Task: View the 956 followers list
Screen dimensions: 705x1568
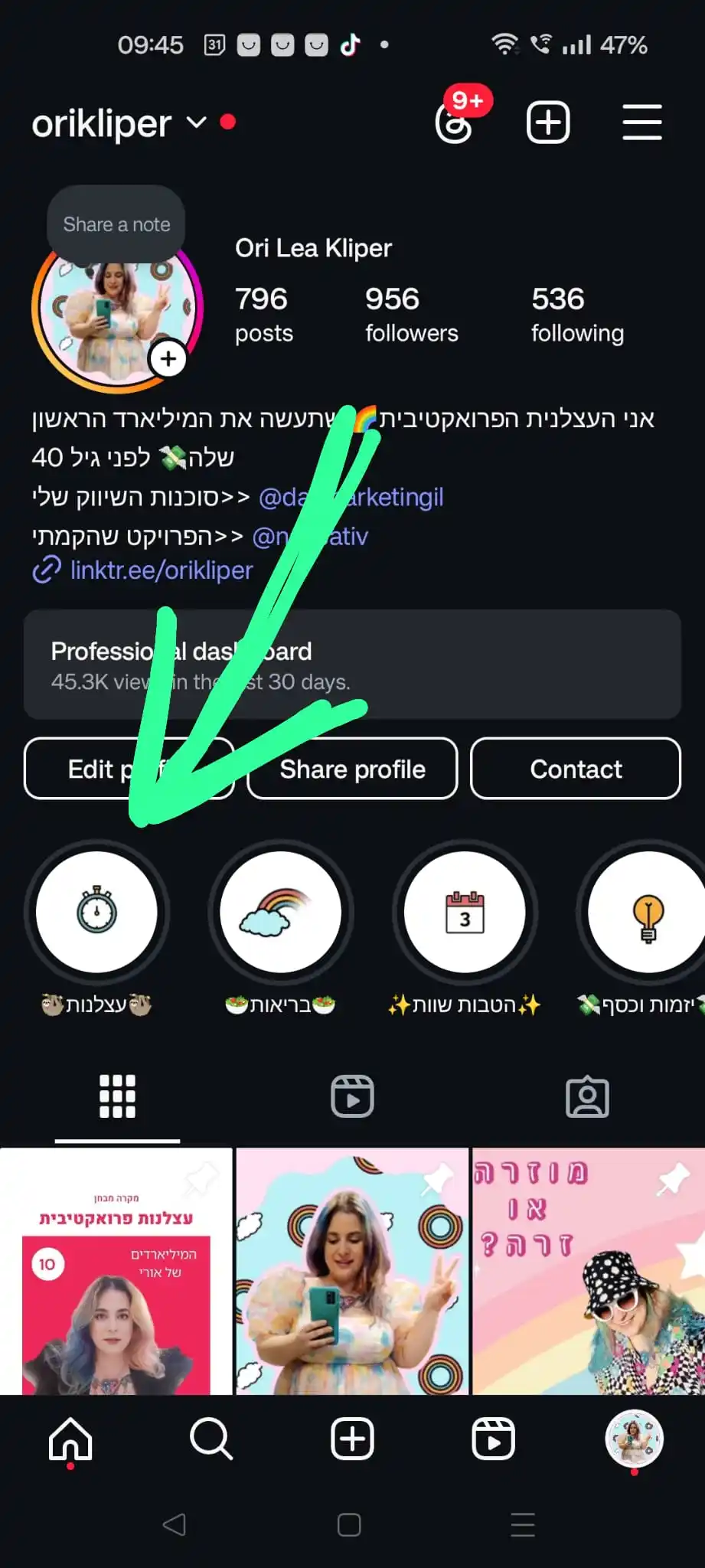Action: click(x=411, y=314)
